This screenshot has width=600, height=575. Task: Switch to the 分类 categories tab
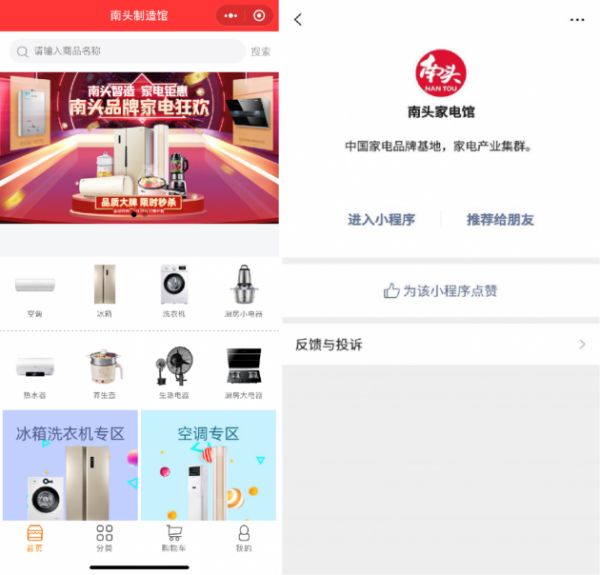tap(104, 538)
